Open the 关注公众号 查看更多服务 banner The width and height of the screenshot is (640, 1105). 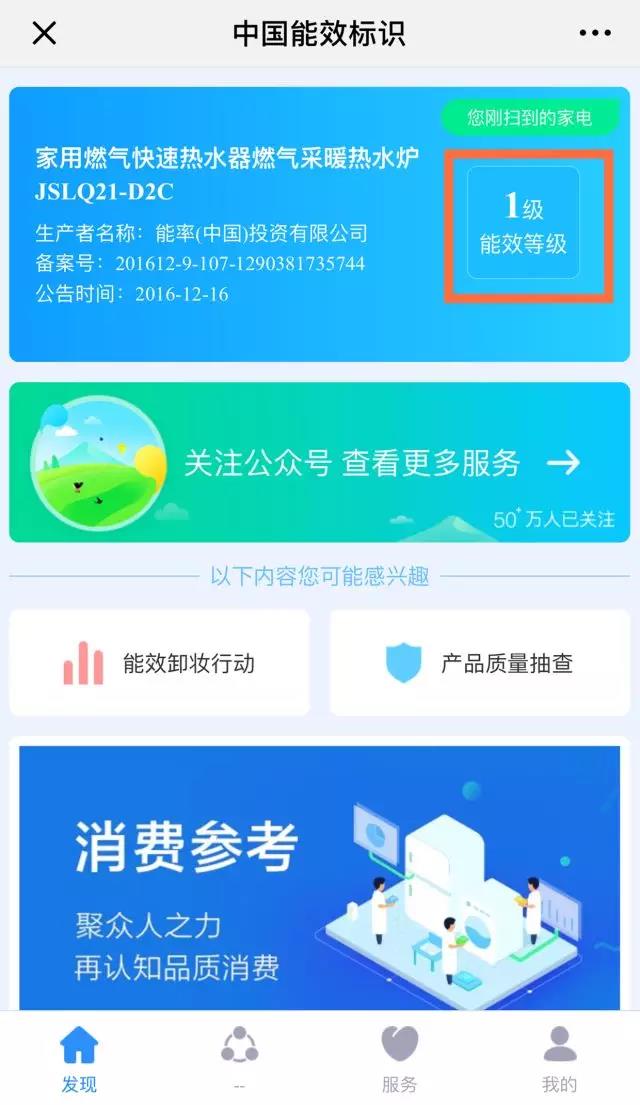click(319, 462)
